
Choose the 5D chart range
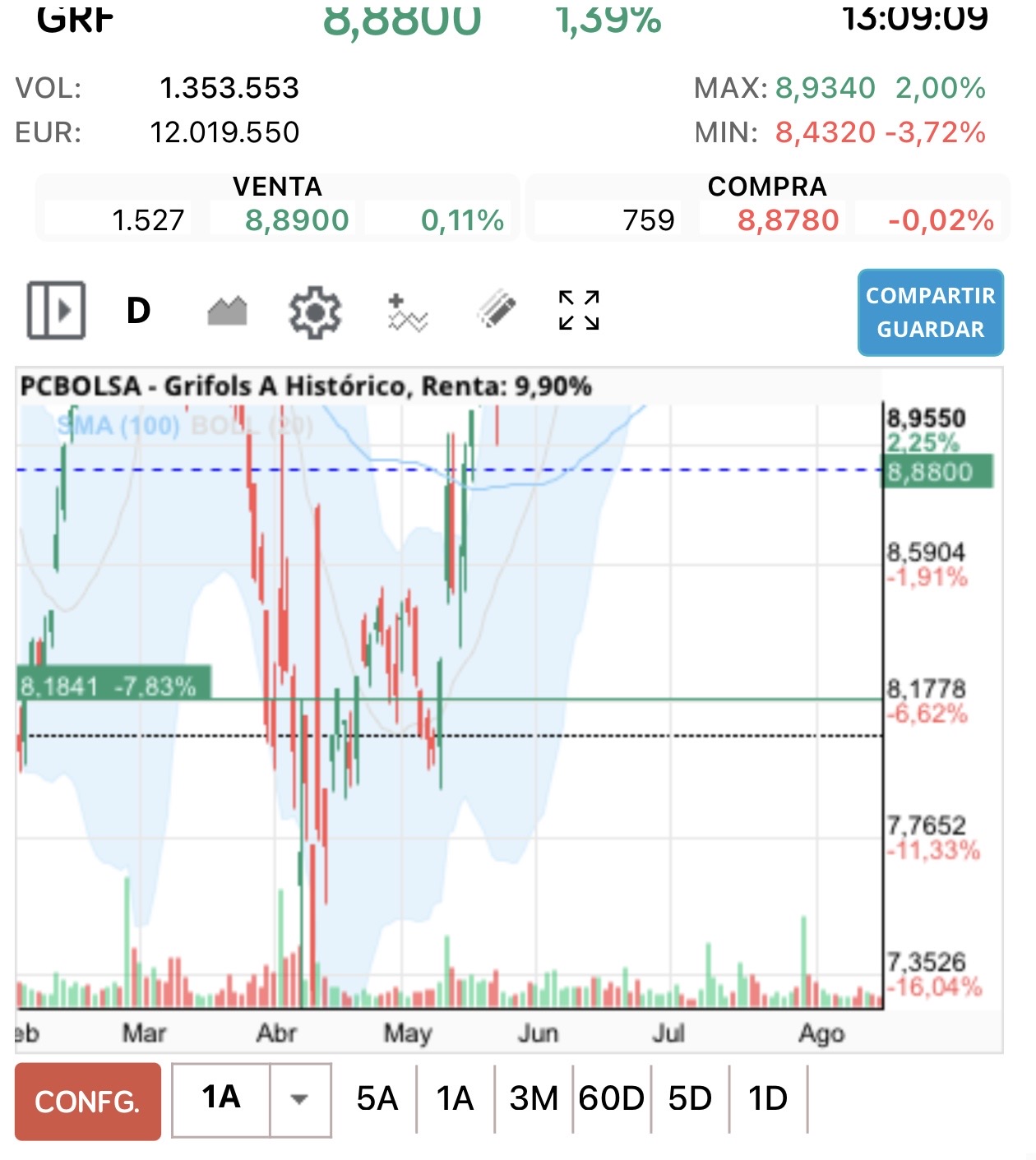pyautogui.click(x=690, y=1099)
